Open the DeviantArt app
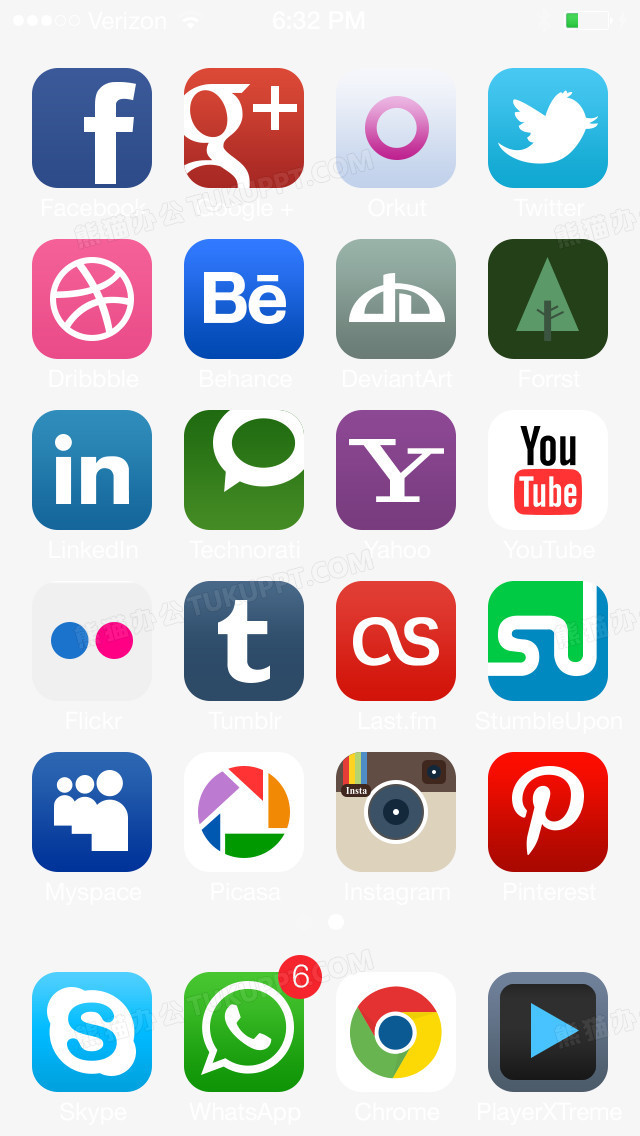Image resolution: width=640 pixels, height=1136 pixels. (396, 299)
